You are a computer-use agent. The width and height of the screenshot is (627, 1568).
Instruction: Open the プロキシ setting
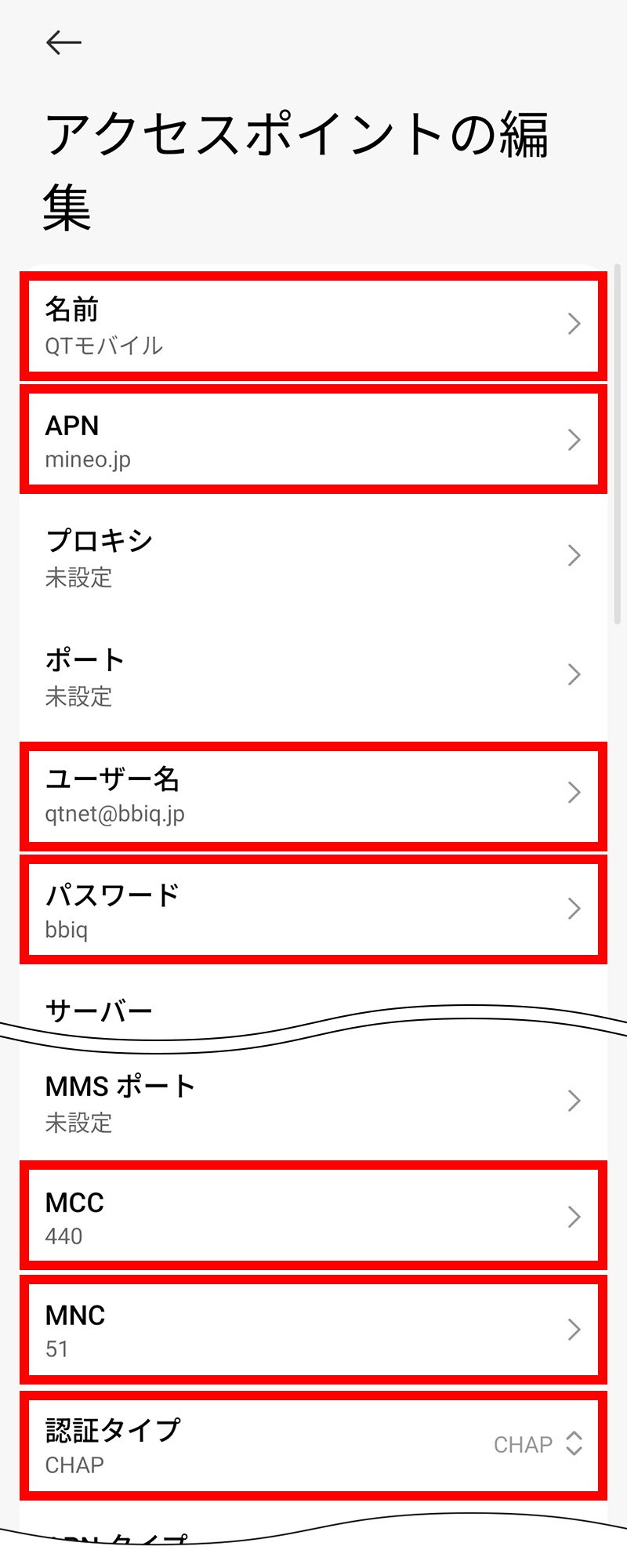point(313,557)
